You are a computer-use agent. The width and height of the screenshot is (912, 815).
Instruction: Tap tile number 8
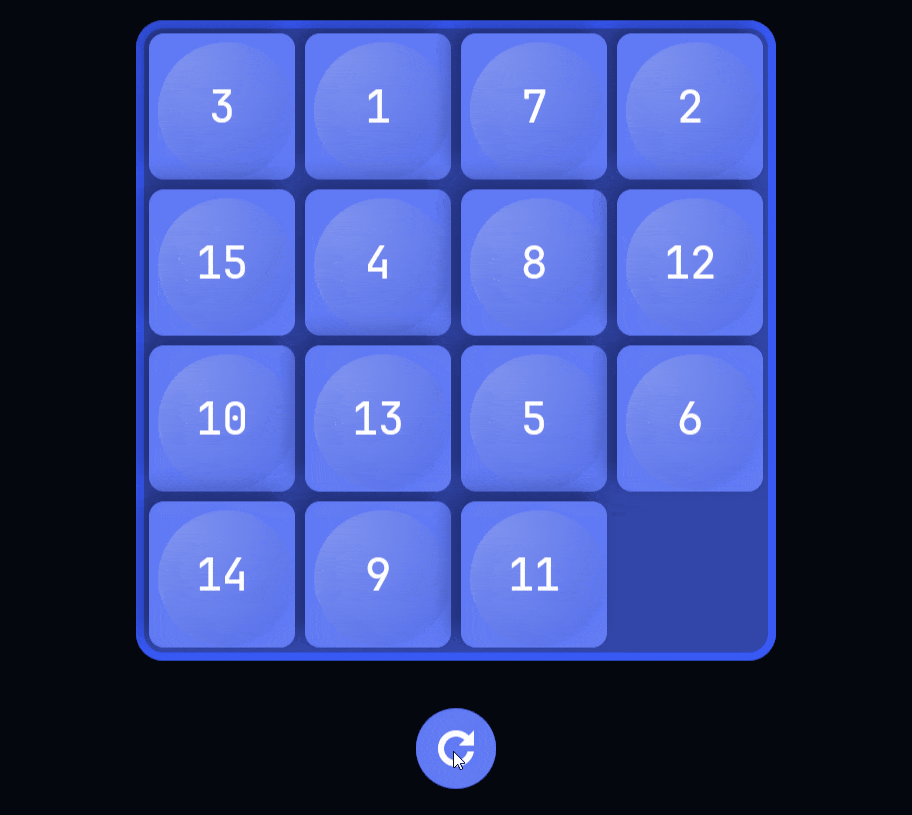(x=534, y=262)
